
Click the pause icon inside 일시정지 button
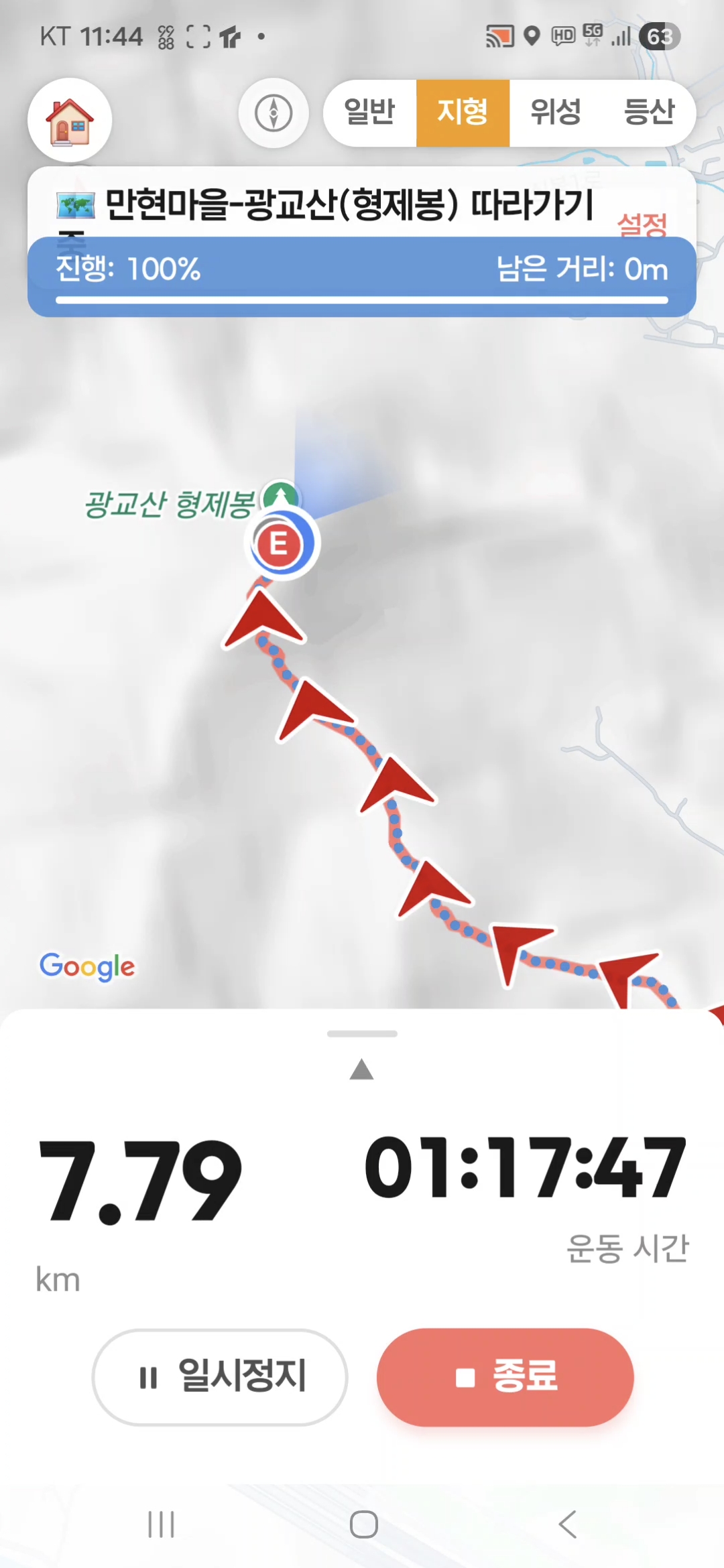click(147, 1377)
